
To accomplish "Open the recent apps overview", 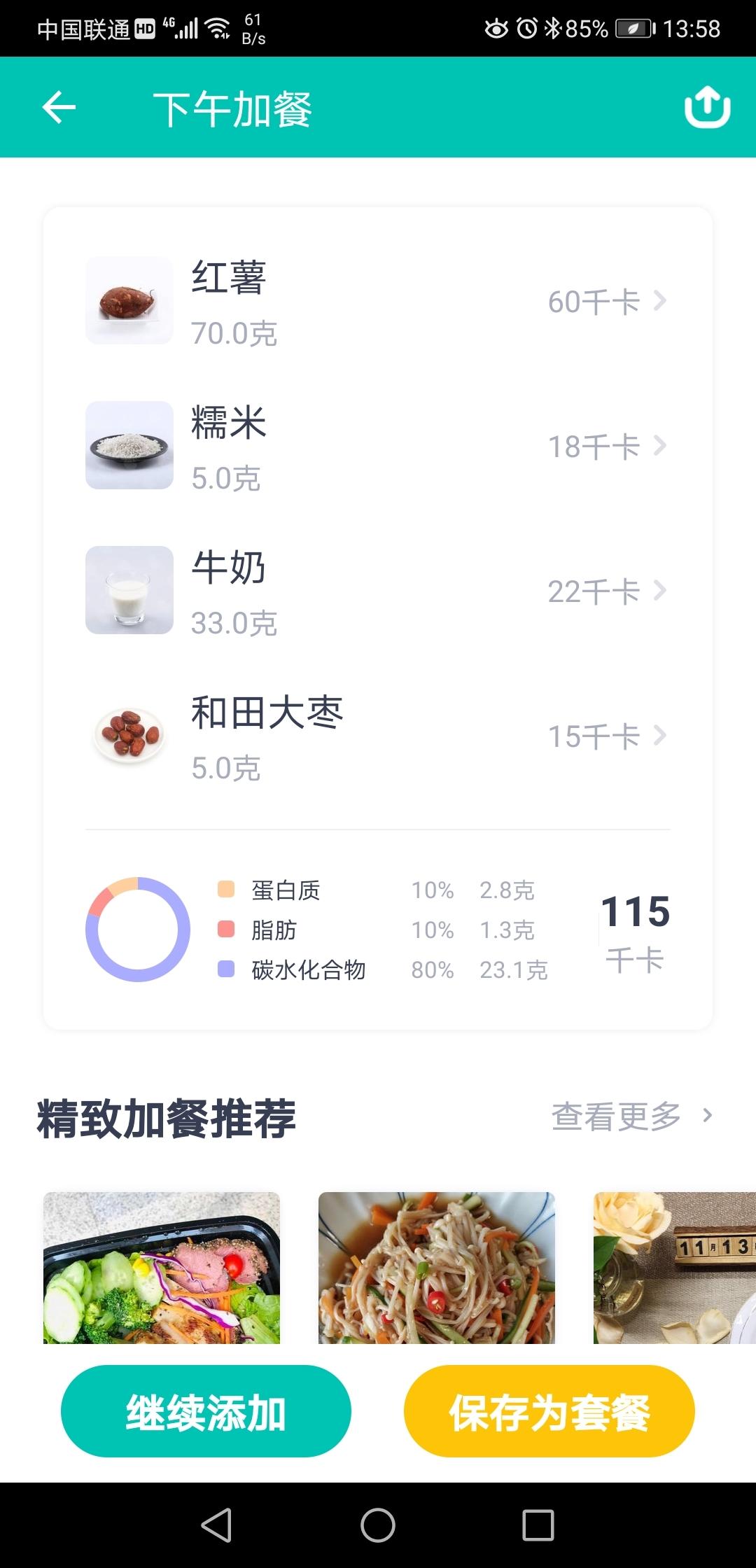I will (538, 1525).
